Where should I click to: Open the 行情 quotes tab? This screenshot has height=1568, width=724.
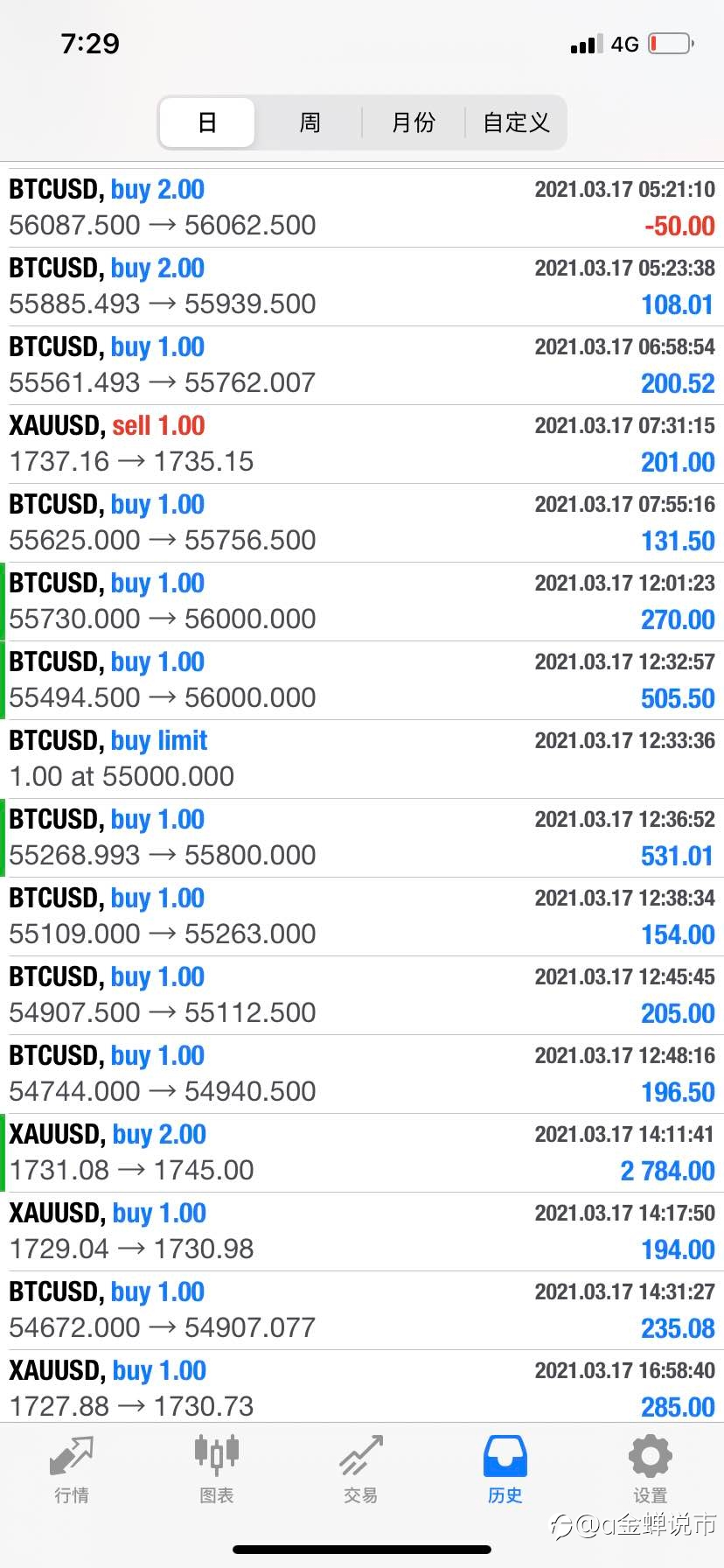[72, 1470]
